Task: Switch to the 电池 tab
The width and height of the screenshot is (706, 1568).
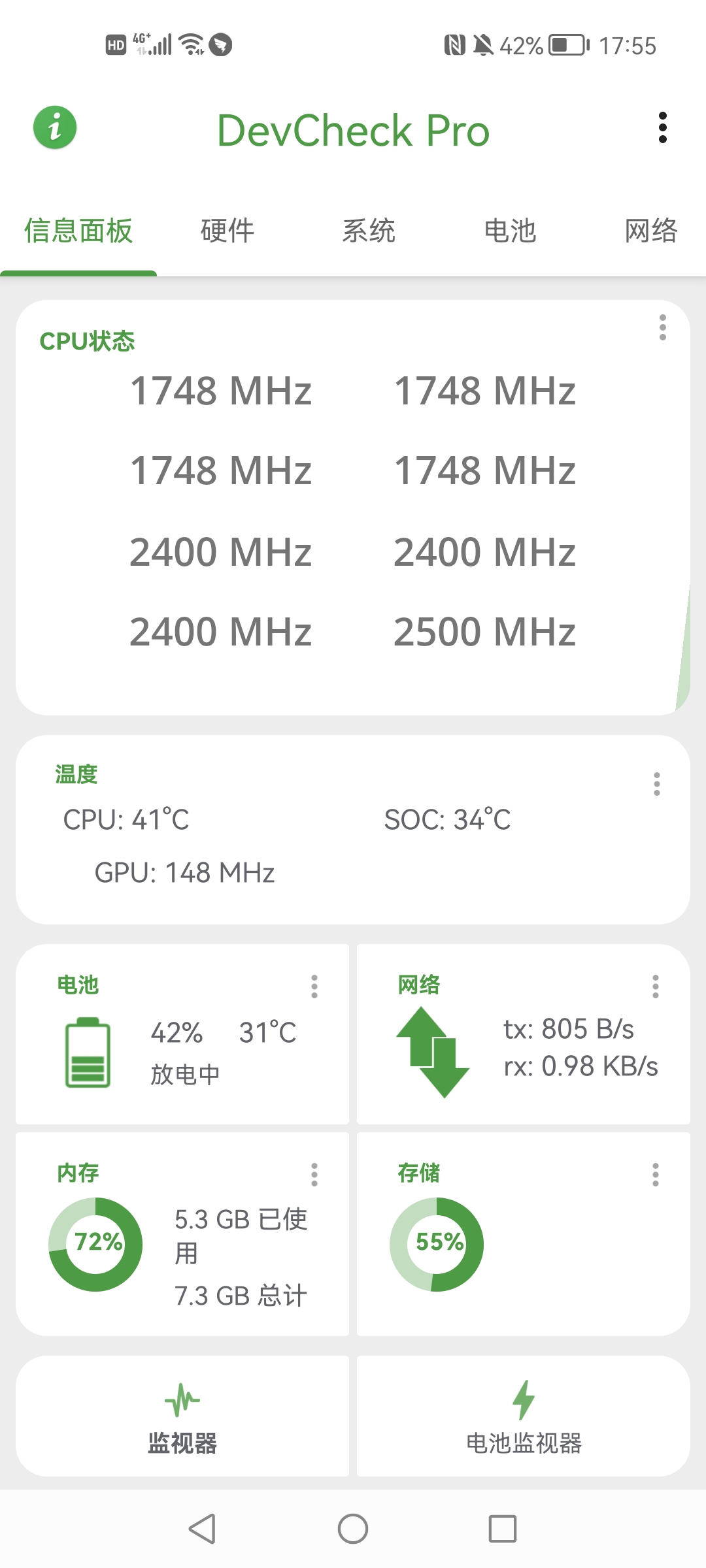Action: (510, 231)
